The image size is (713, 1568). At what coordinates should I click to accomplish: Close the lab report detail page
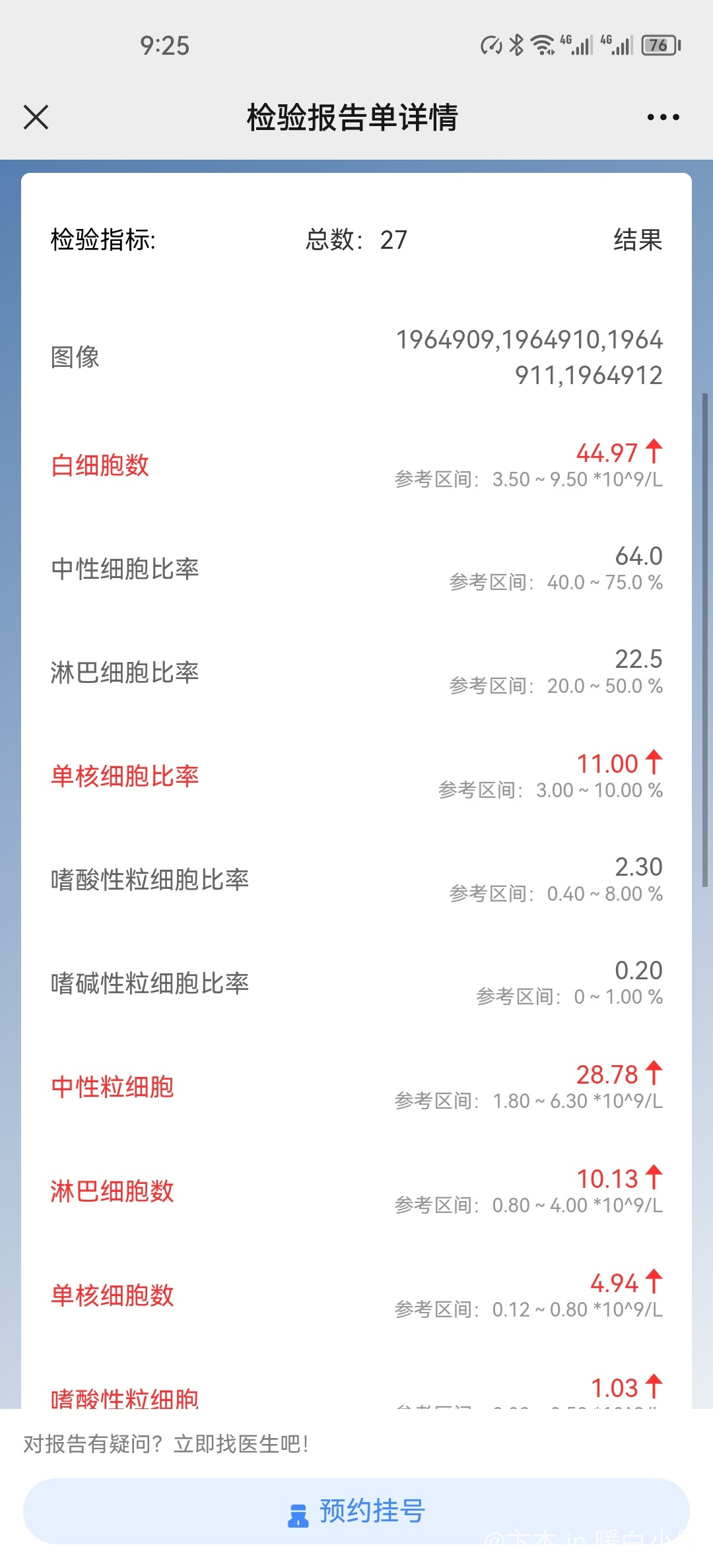pos(36,117)
